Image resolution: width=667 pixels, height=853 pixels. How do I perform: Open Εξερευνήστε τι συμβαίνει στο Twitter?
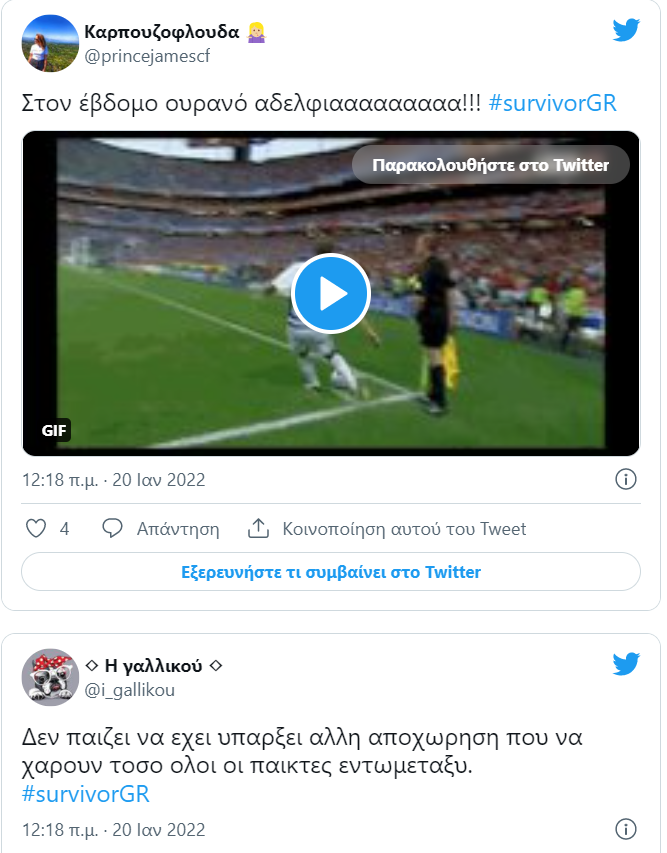(x=331, y=572)
